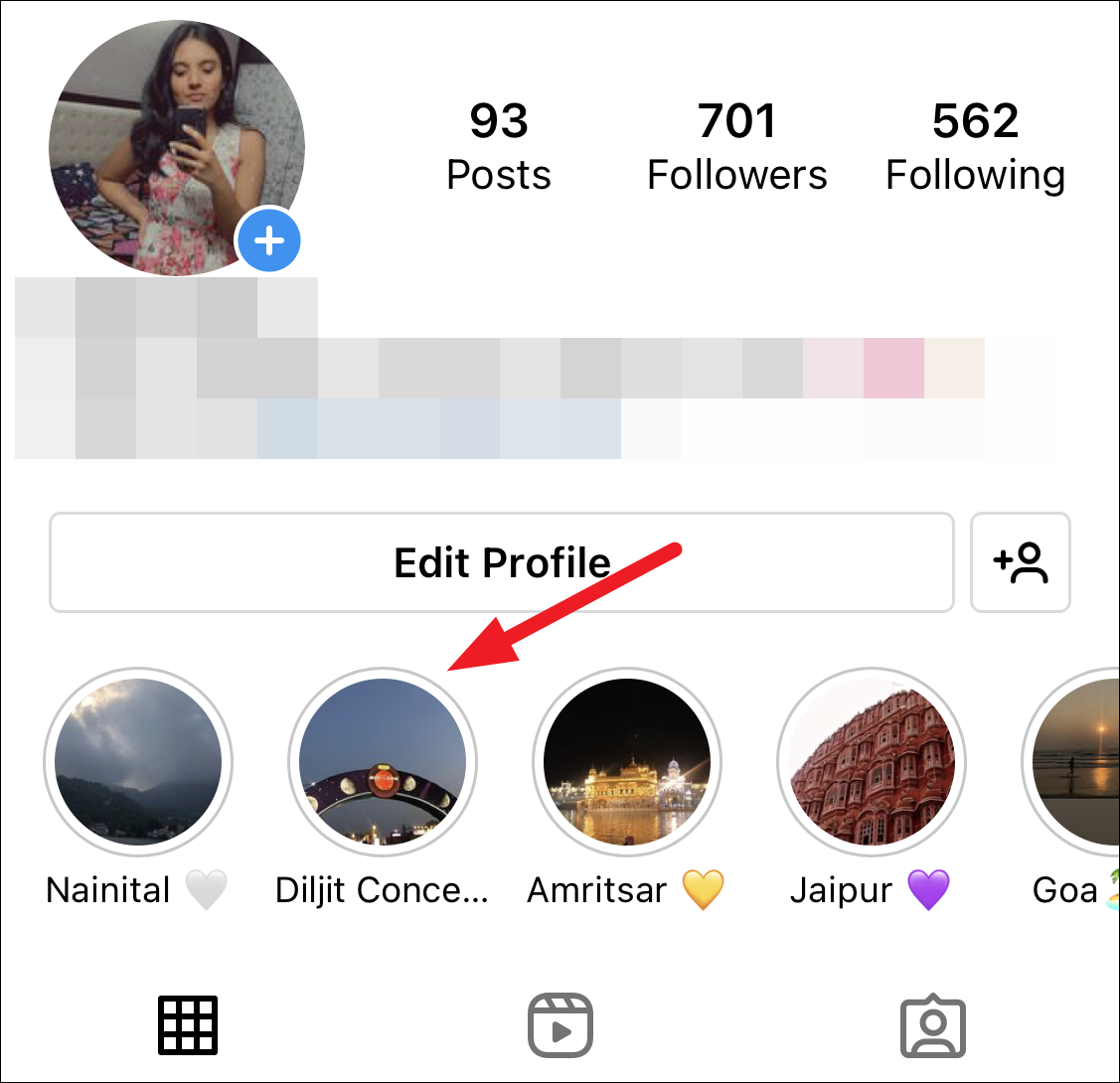Open the Nainital story highlight
Screen dimensions: 1120x1083
[x=138, y=762]
